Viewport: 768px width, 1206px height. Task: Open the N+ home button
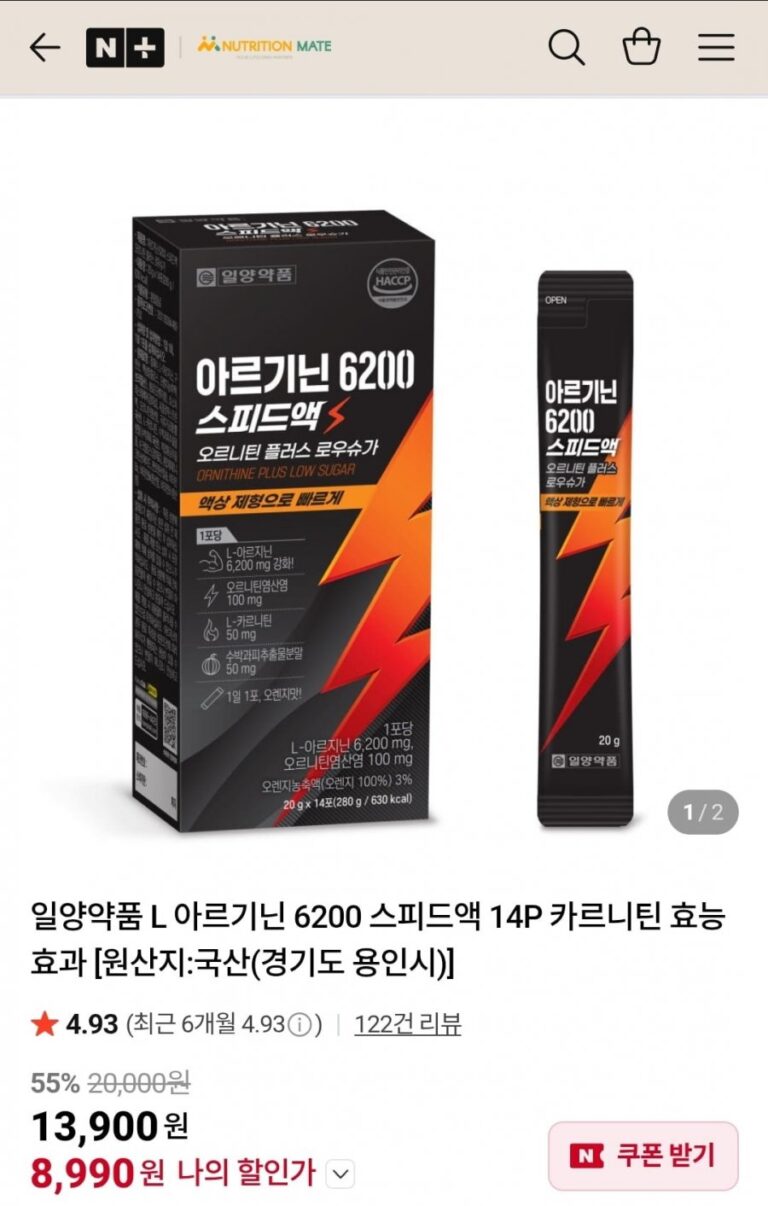pos(125,47)
